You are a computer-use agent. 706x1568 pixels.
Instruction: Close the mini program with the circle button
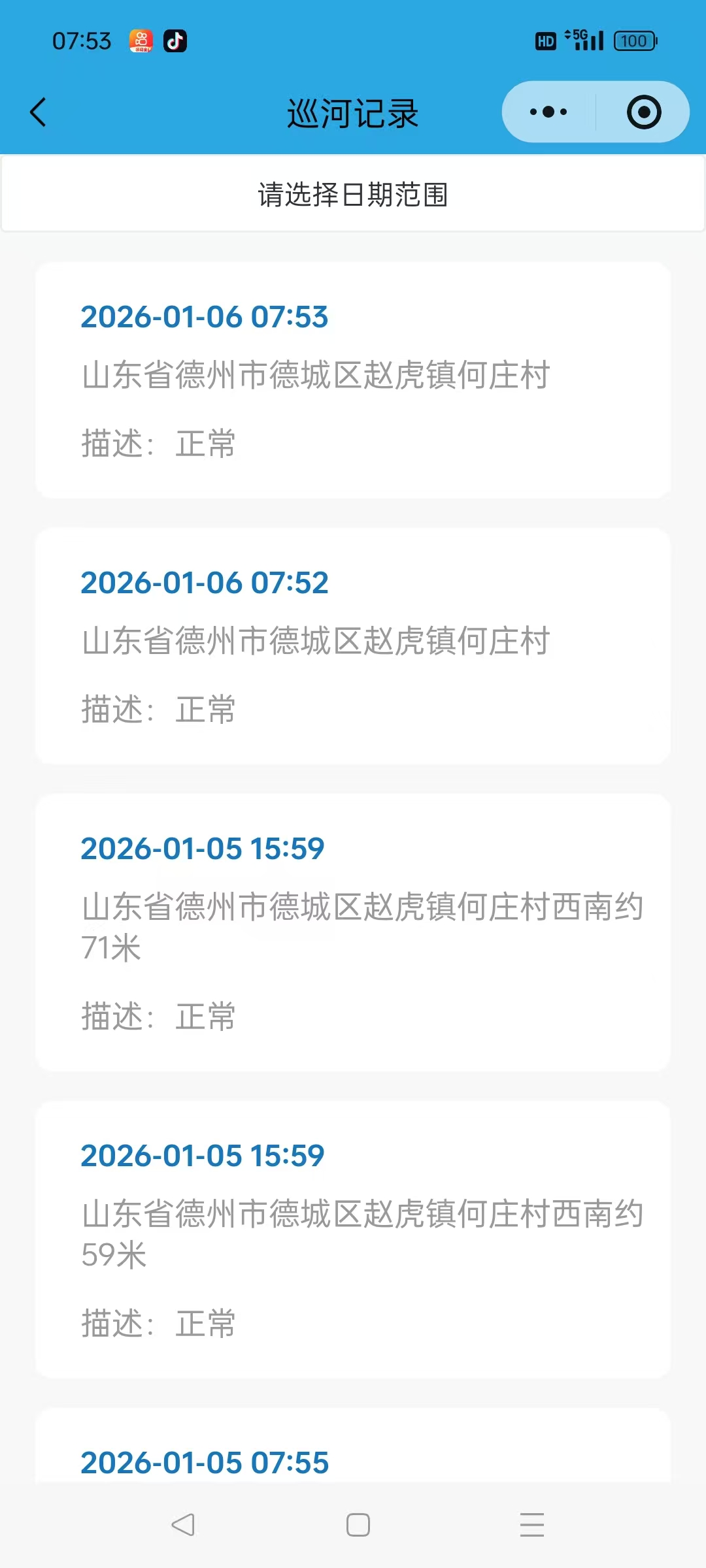click(x=643, y=112)
